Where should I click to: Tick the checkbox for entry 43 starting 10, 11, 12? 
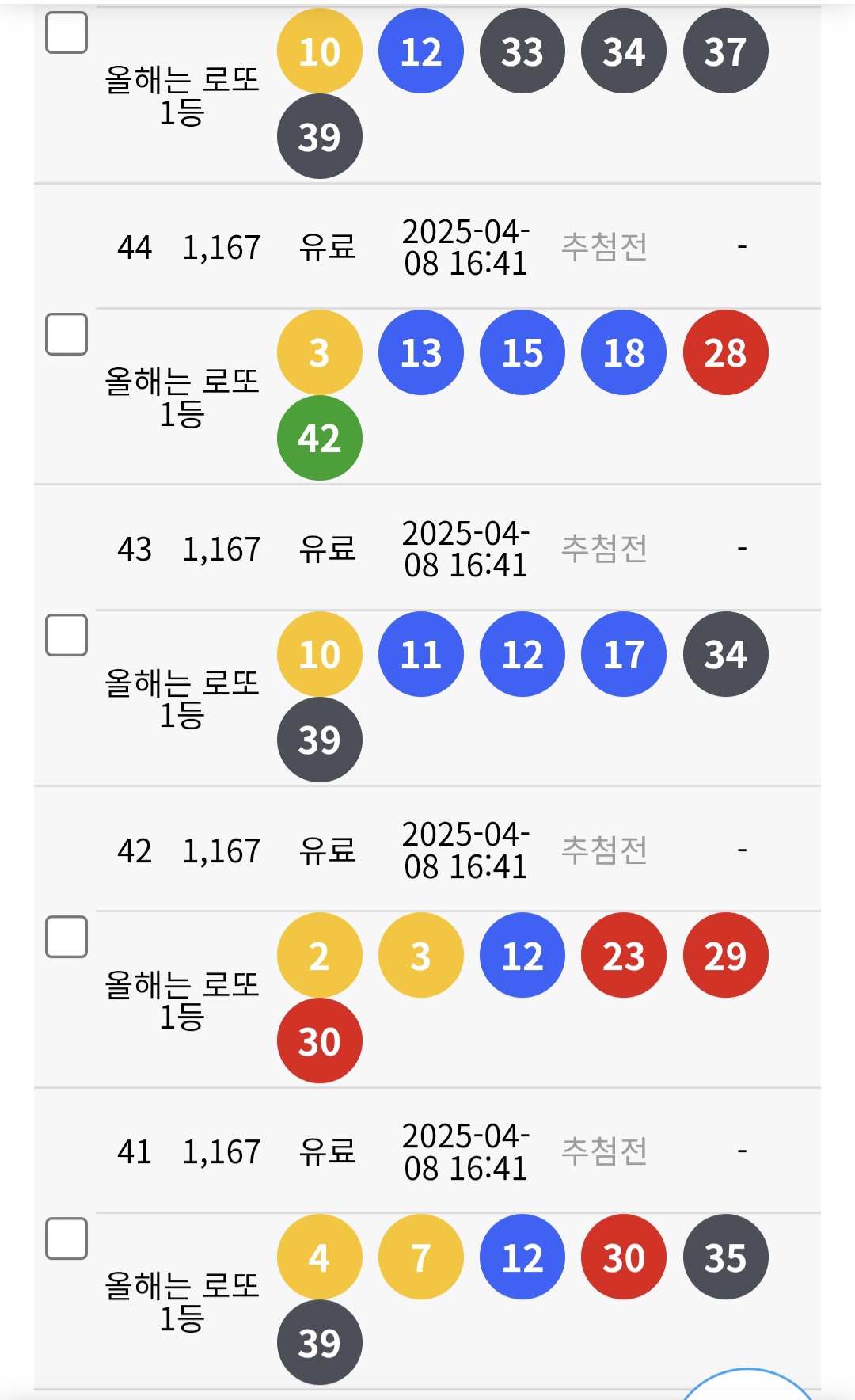click(x=66, y=635)
